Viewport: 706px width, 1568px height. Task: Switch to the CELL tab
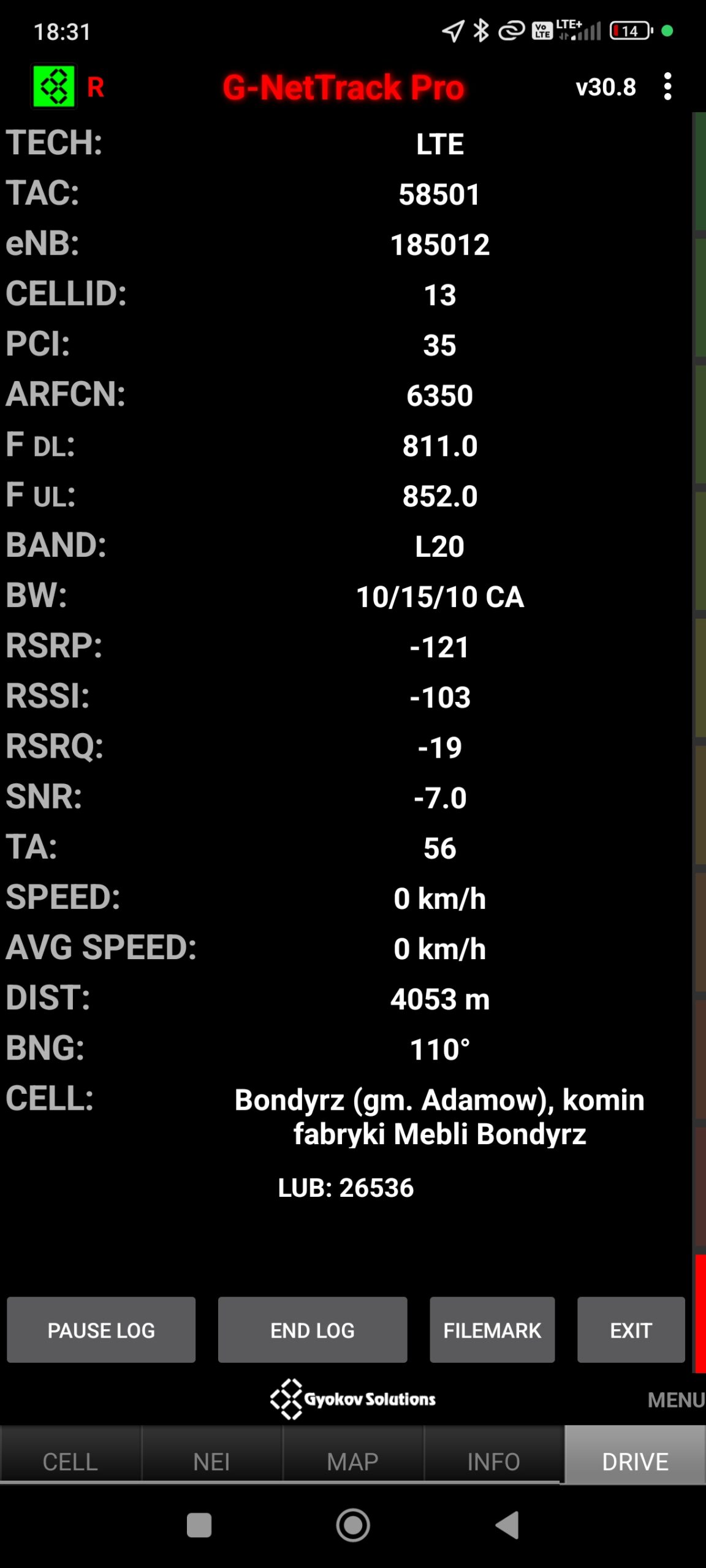pos(70,1461)
